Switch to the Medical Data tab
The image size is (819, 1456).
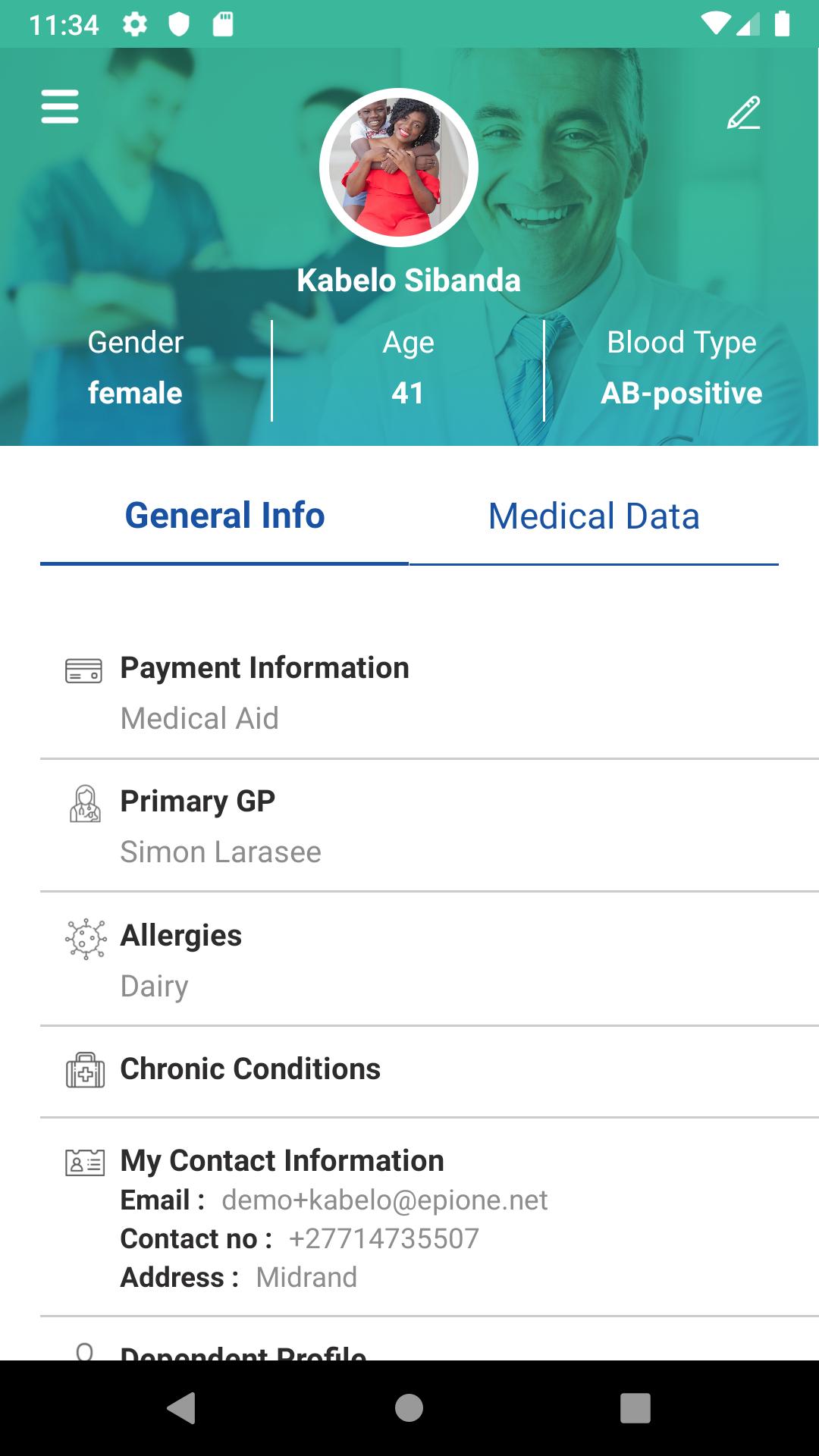click(x=594, y=517)
